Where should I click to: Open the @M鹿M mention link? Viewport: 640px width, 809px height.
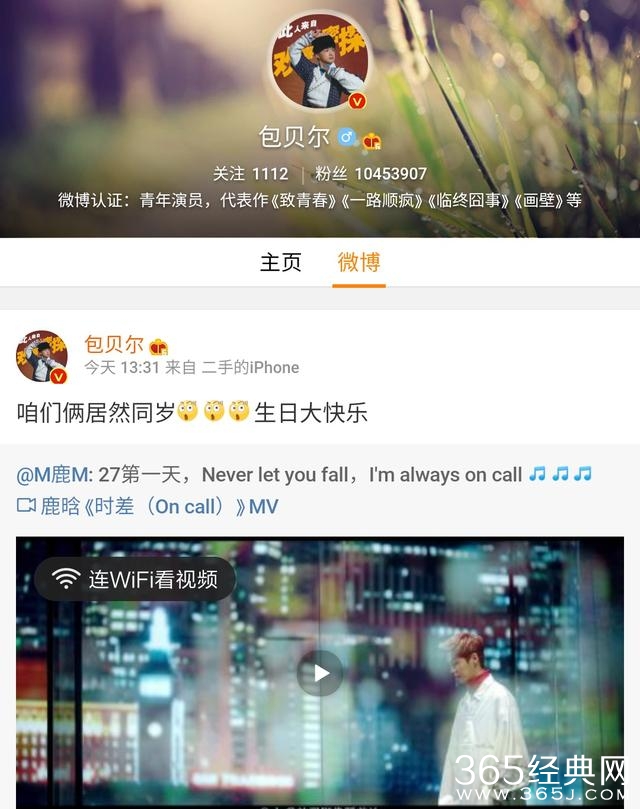(54, 475)
